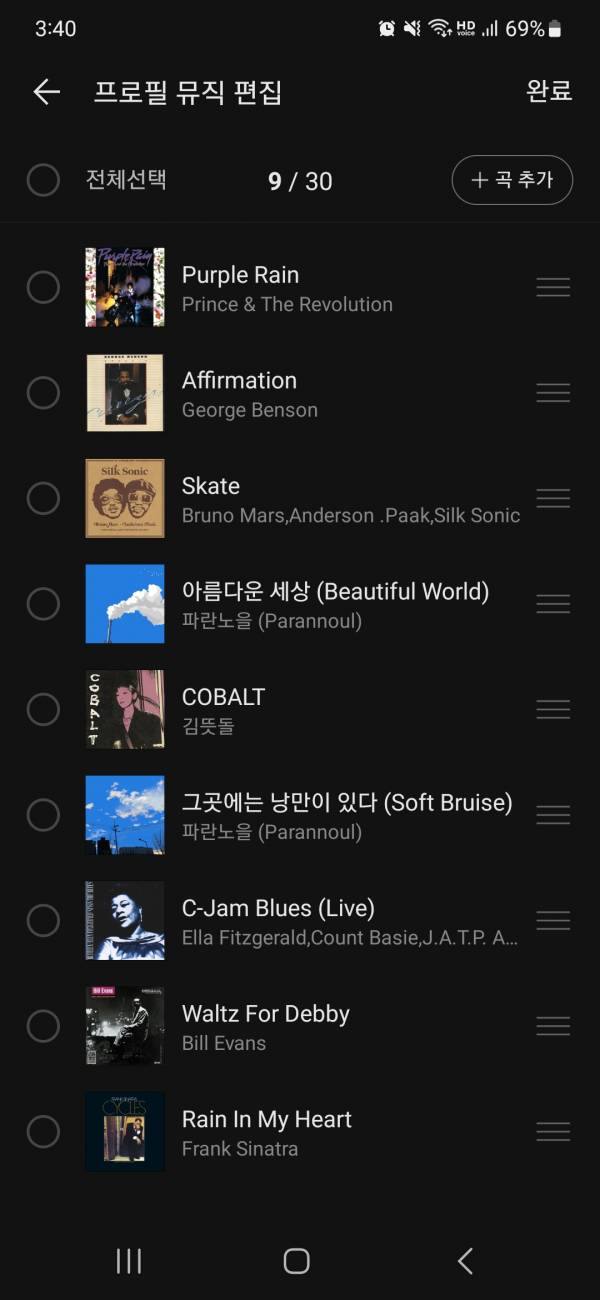Go to the system home screen
The width and height of the screenshot is (600, 1300).
pyautogui.click(x=296, y=1261)
